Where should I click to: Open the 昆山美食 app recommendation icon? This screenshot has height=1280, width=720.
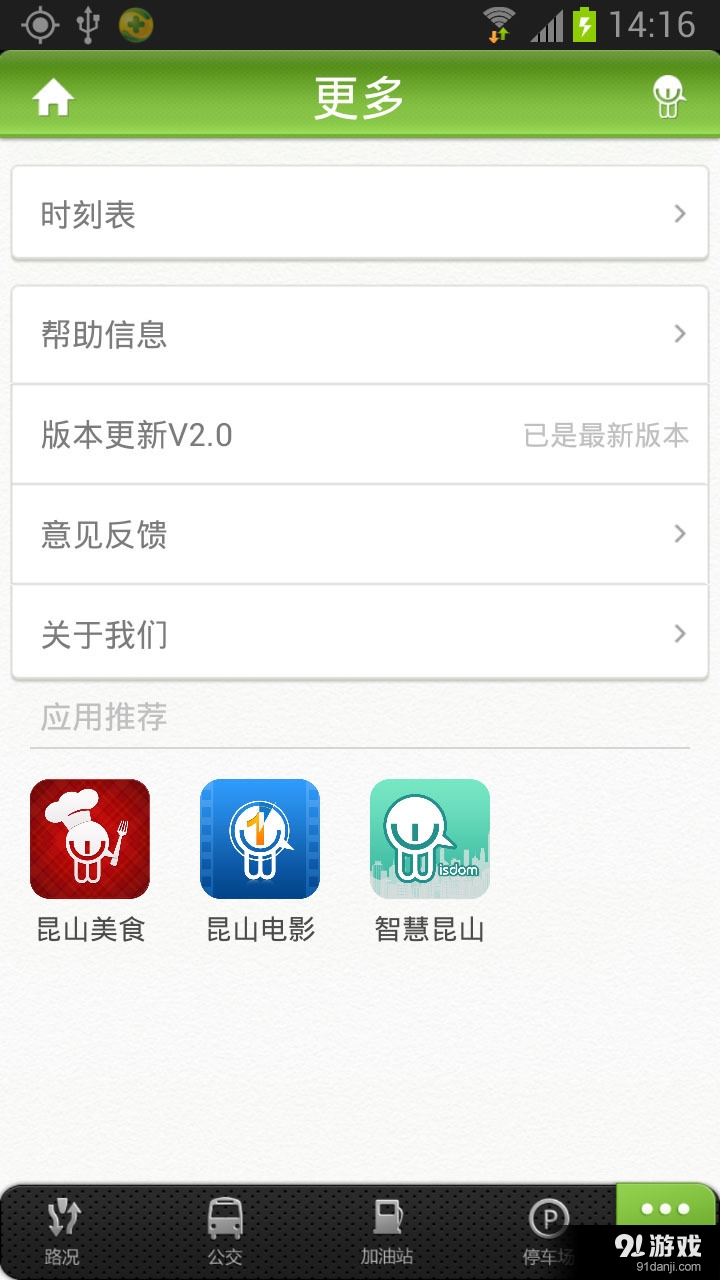click(x=89, y=838)
